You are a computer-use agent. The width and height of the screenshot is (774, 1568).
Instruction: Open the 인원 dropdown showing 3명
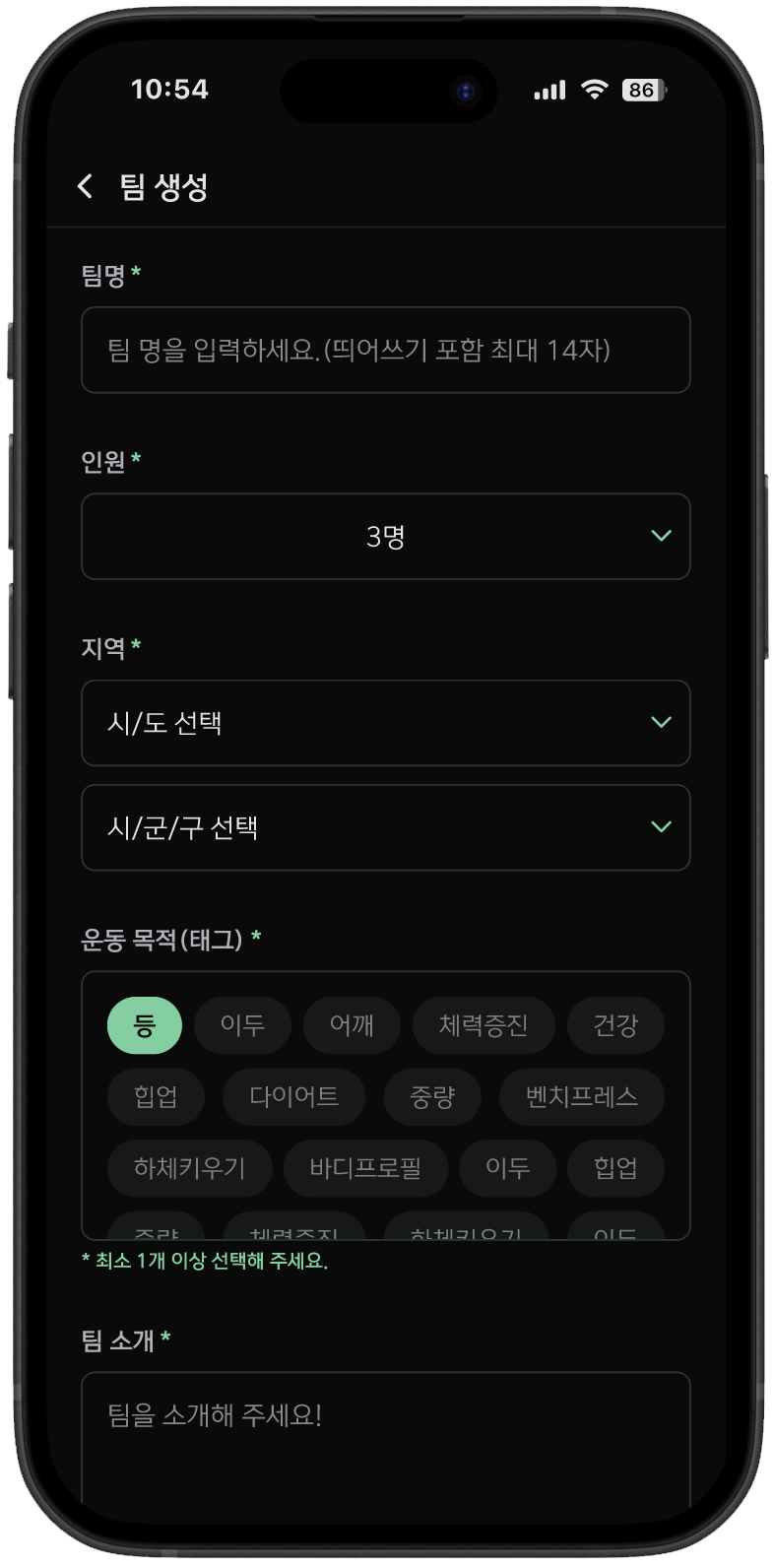[385, 536]
